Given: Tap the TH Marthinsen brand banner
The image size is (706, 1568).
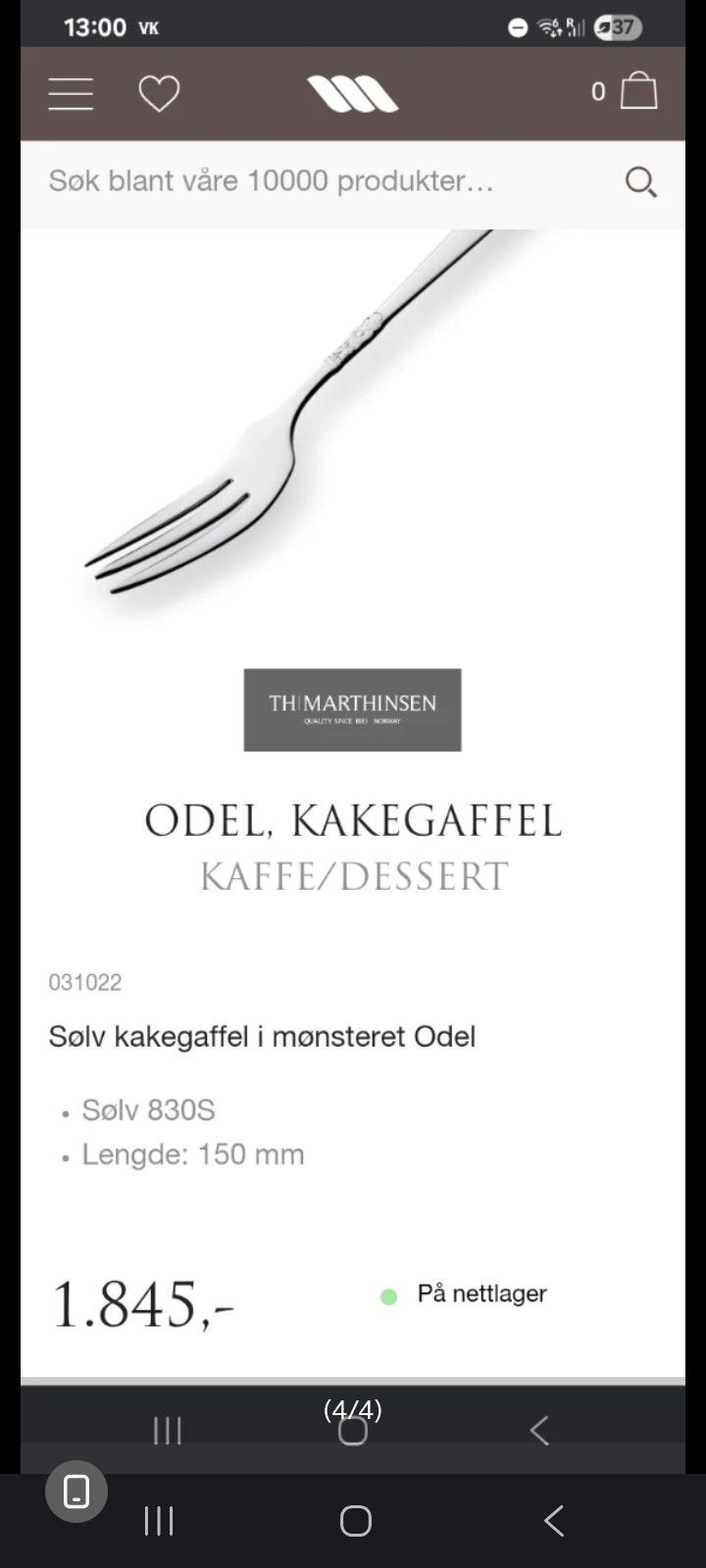Looking at the screenshot, I should 352,710.
